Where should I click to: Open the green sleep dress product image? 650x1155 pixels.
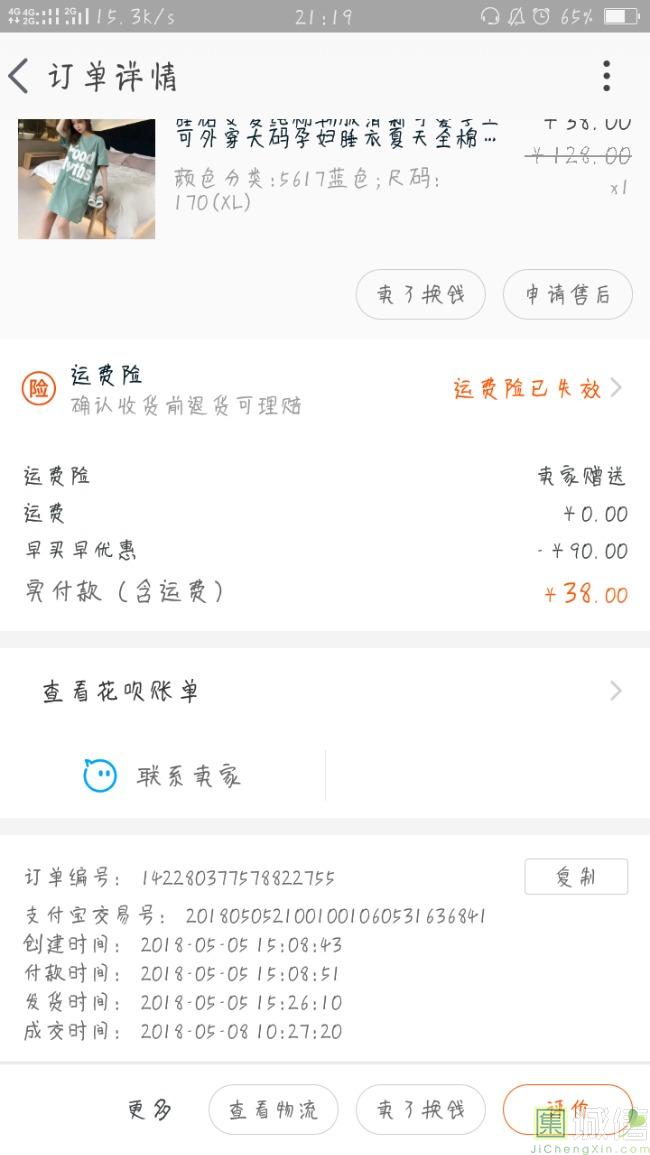86,179
